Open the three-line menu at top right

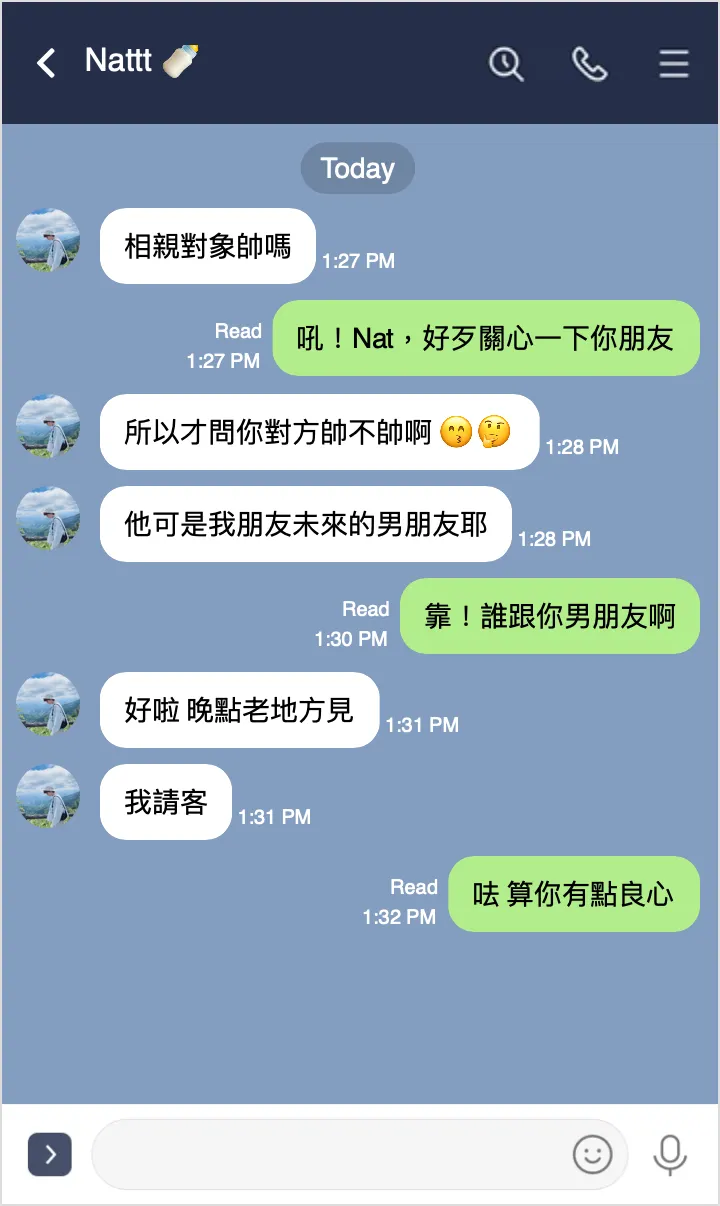coord(673,63)
